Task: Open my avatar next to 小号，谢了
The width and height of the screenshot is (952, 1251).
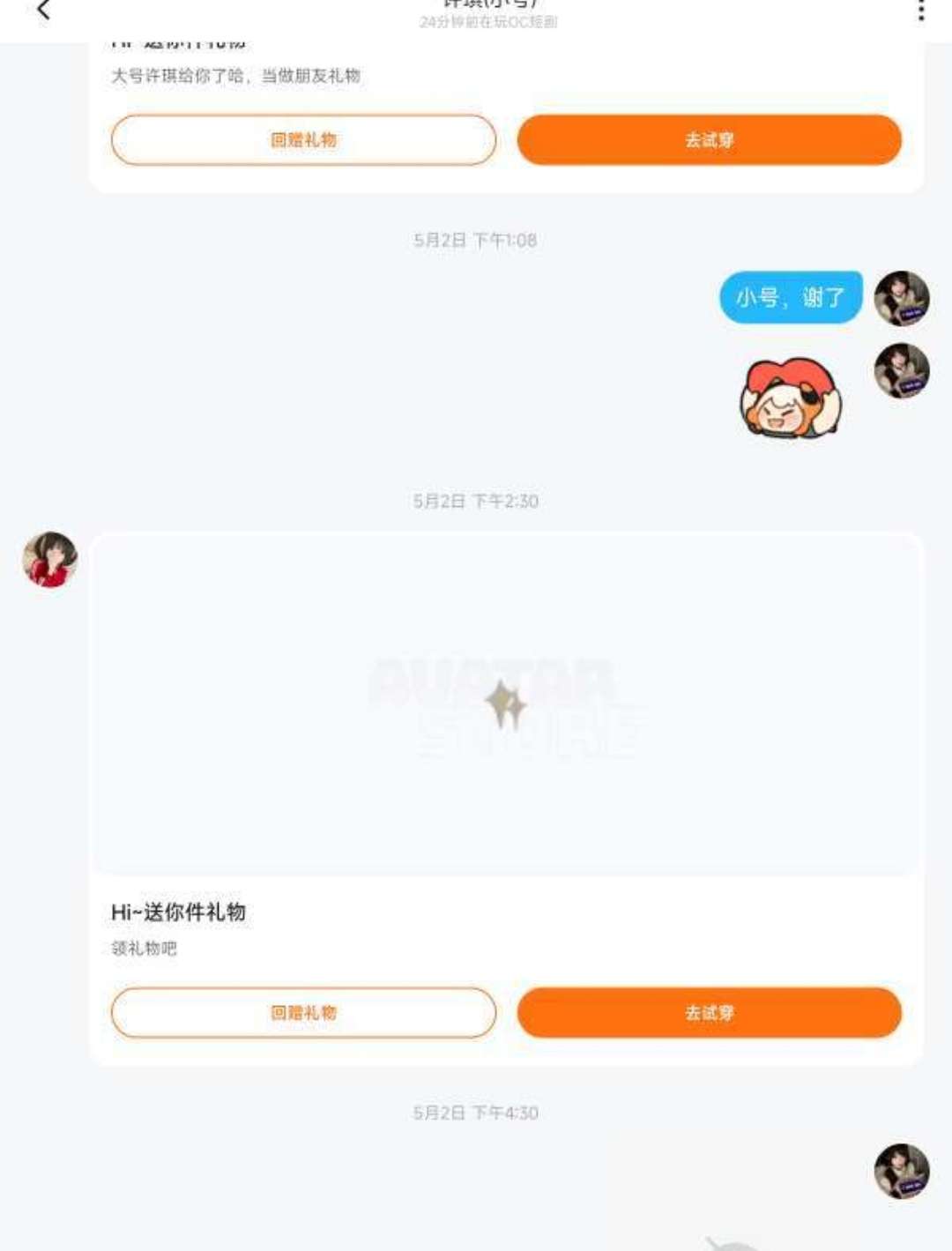Action: 902,299
